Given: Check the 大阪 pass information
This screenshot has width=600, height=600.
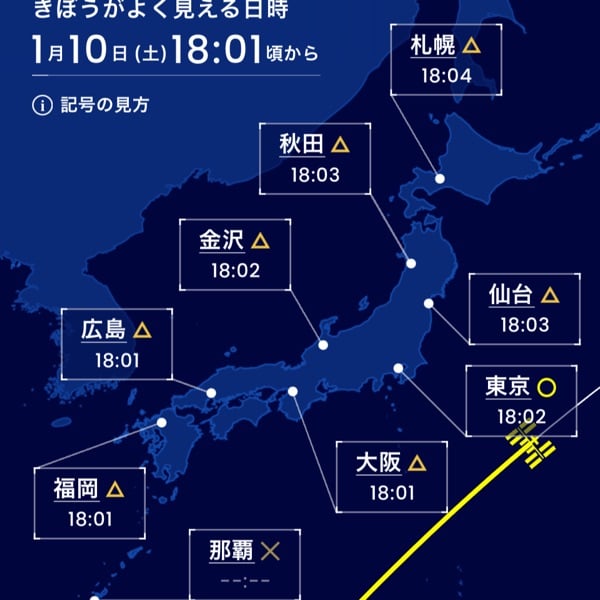Looking at the screenshot, I should (391, 476).
